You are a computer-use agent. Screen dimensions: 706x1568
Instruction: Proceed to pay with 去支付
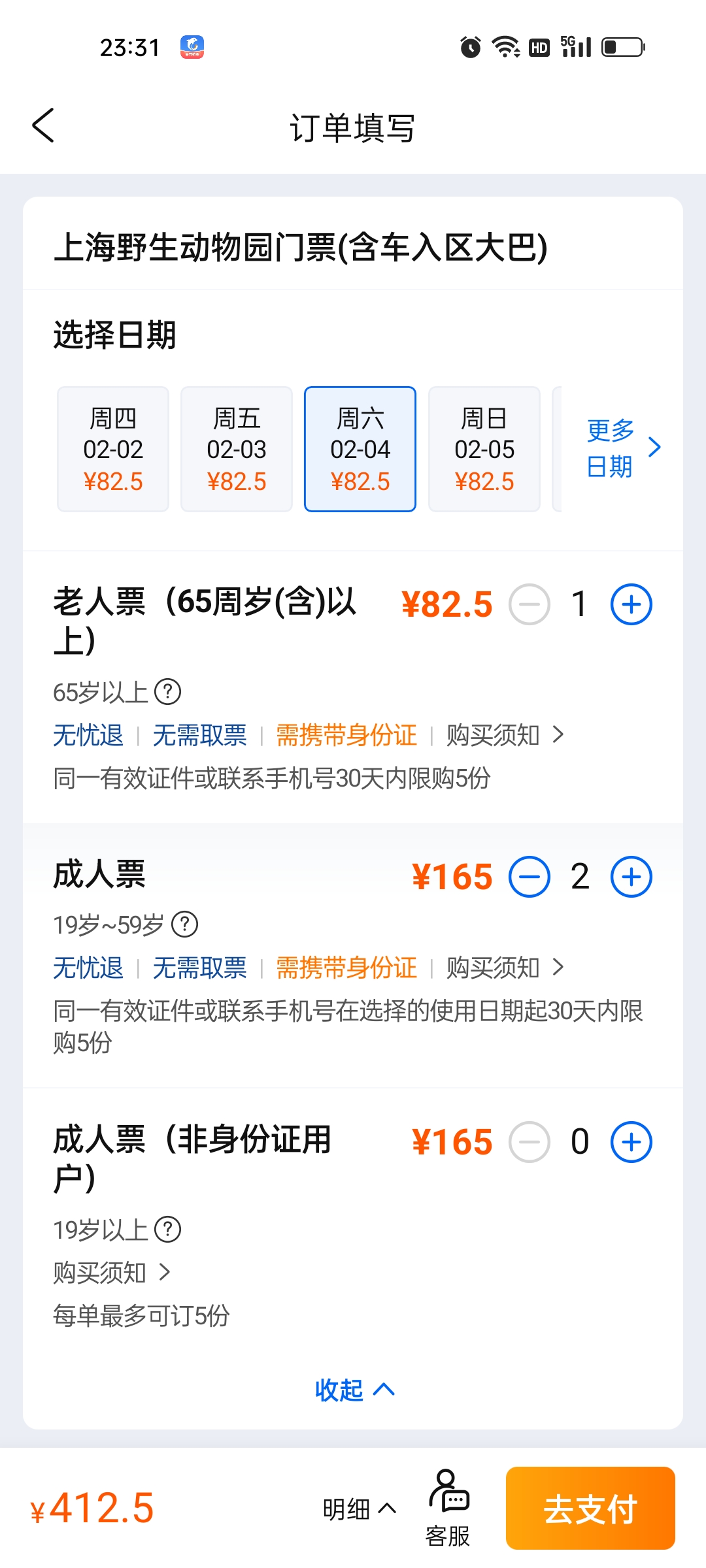pyautogui.click(x=590, y=1508)
